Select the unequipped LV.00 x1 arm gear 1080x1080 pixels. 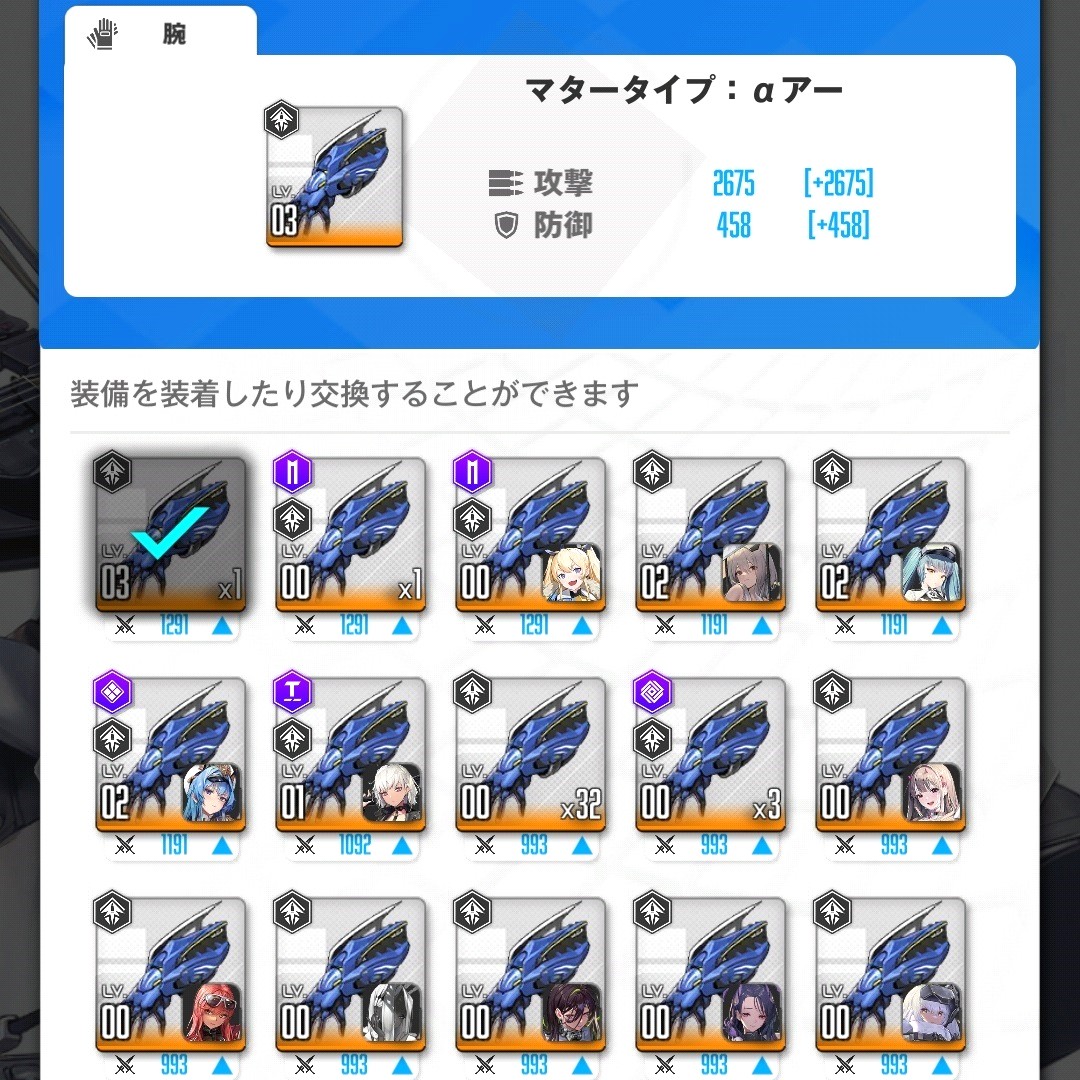350,535
